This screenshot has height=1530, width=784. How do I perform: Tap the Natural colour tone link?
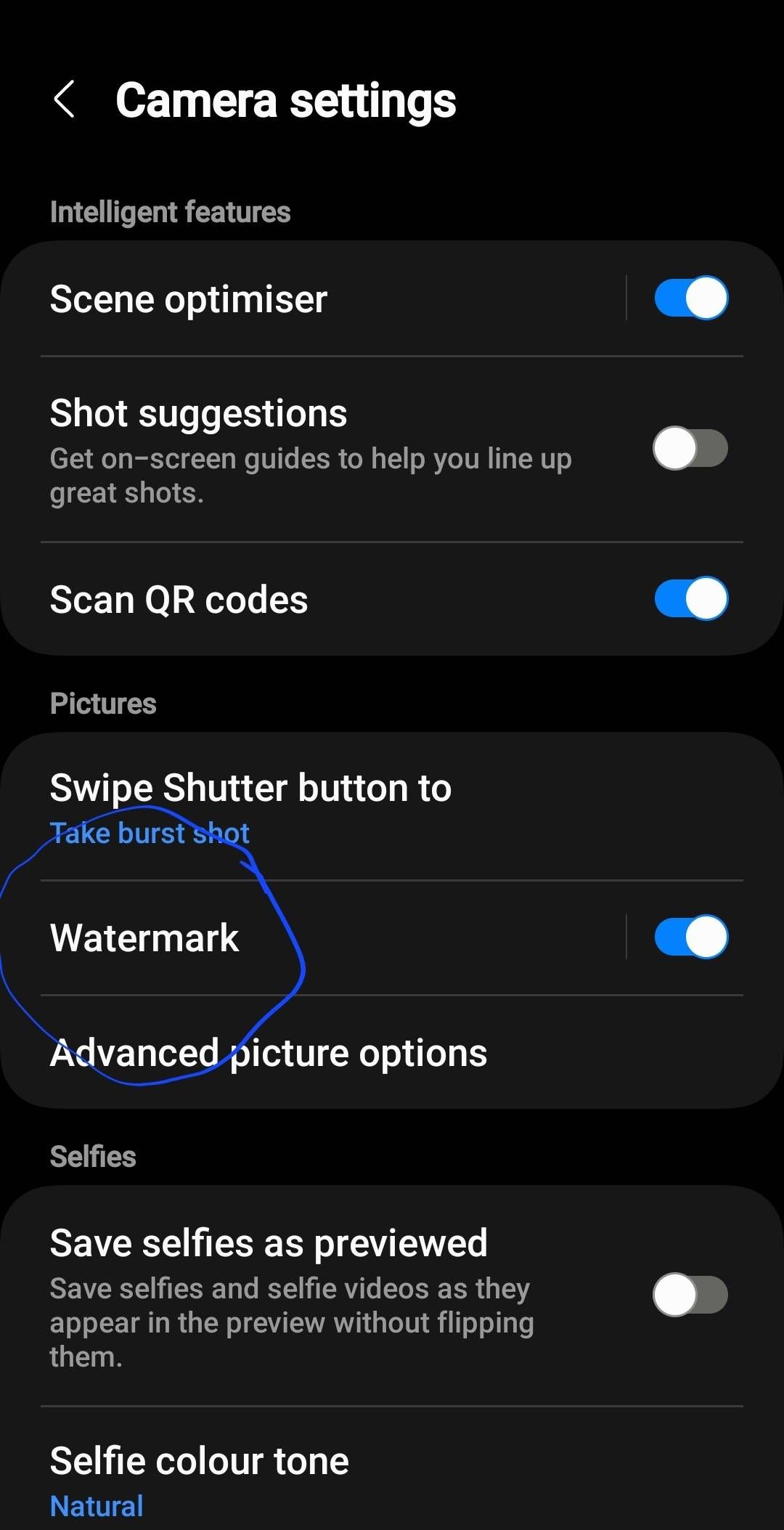click(x=95, y=1505)
